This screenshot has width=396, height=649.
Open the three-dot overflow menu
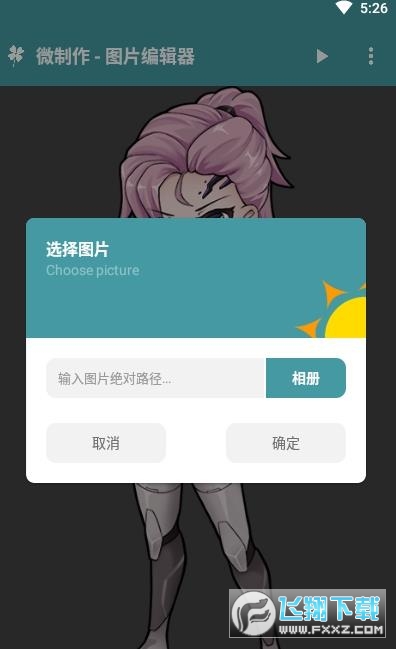click(x=371, y=56)
